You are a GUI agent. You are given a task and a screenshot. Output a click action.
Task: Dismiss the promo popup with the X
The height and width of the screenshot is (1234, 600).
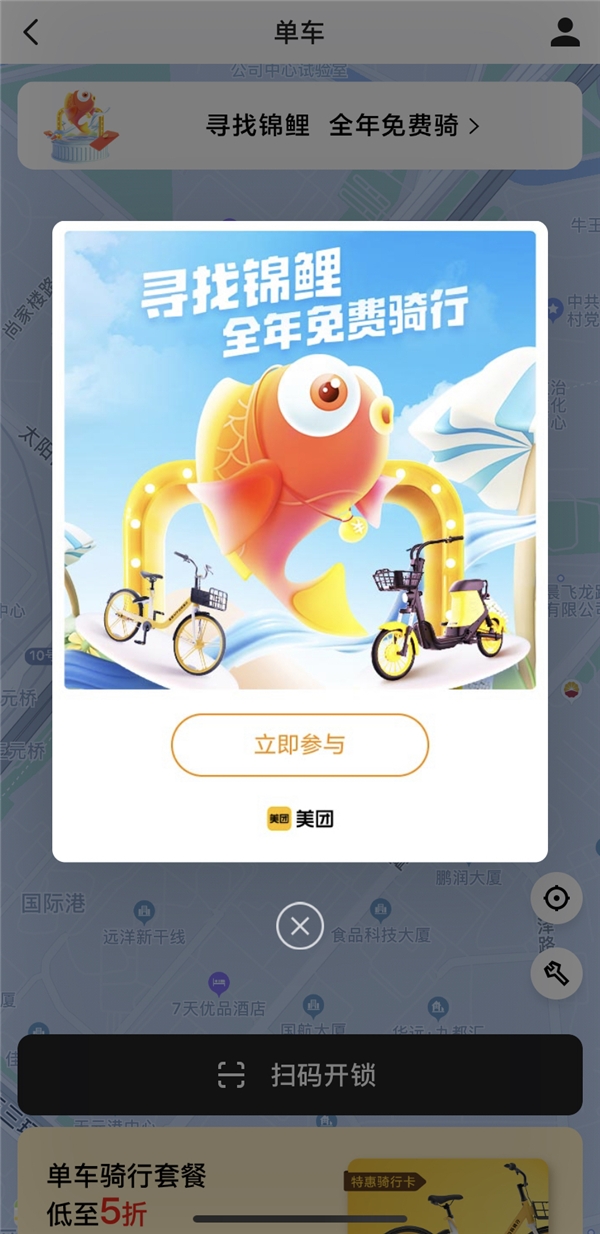(300, 926)
